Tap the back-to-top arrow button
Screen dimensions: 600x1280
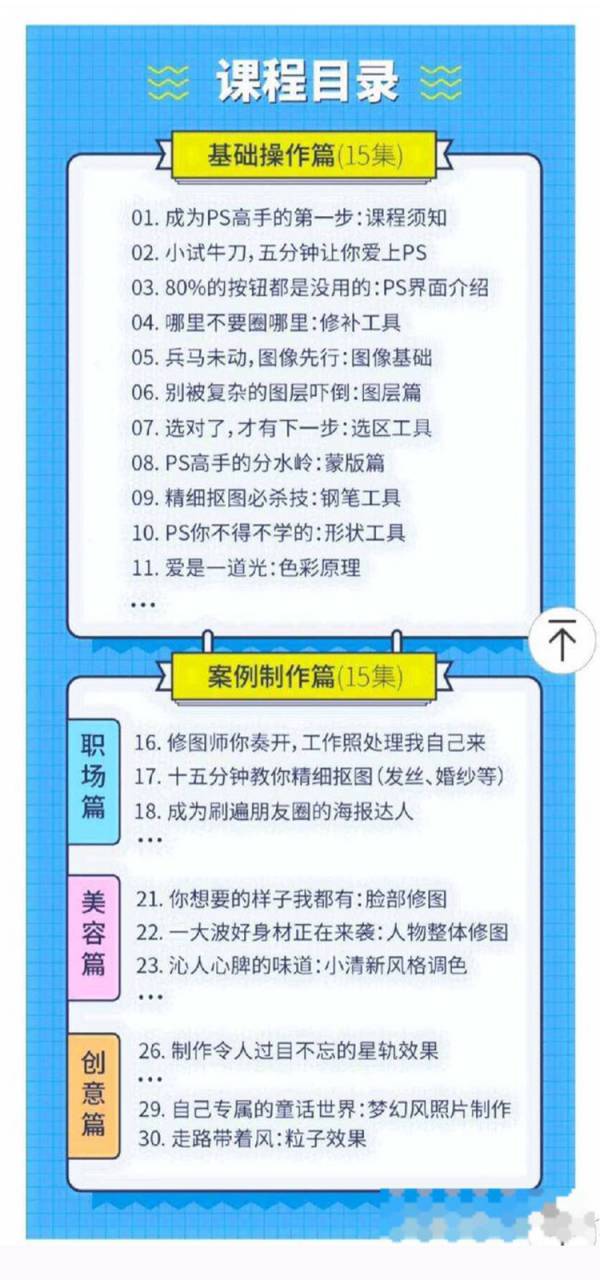tap(563, 640)
